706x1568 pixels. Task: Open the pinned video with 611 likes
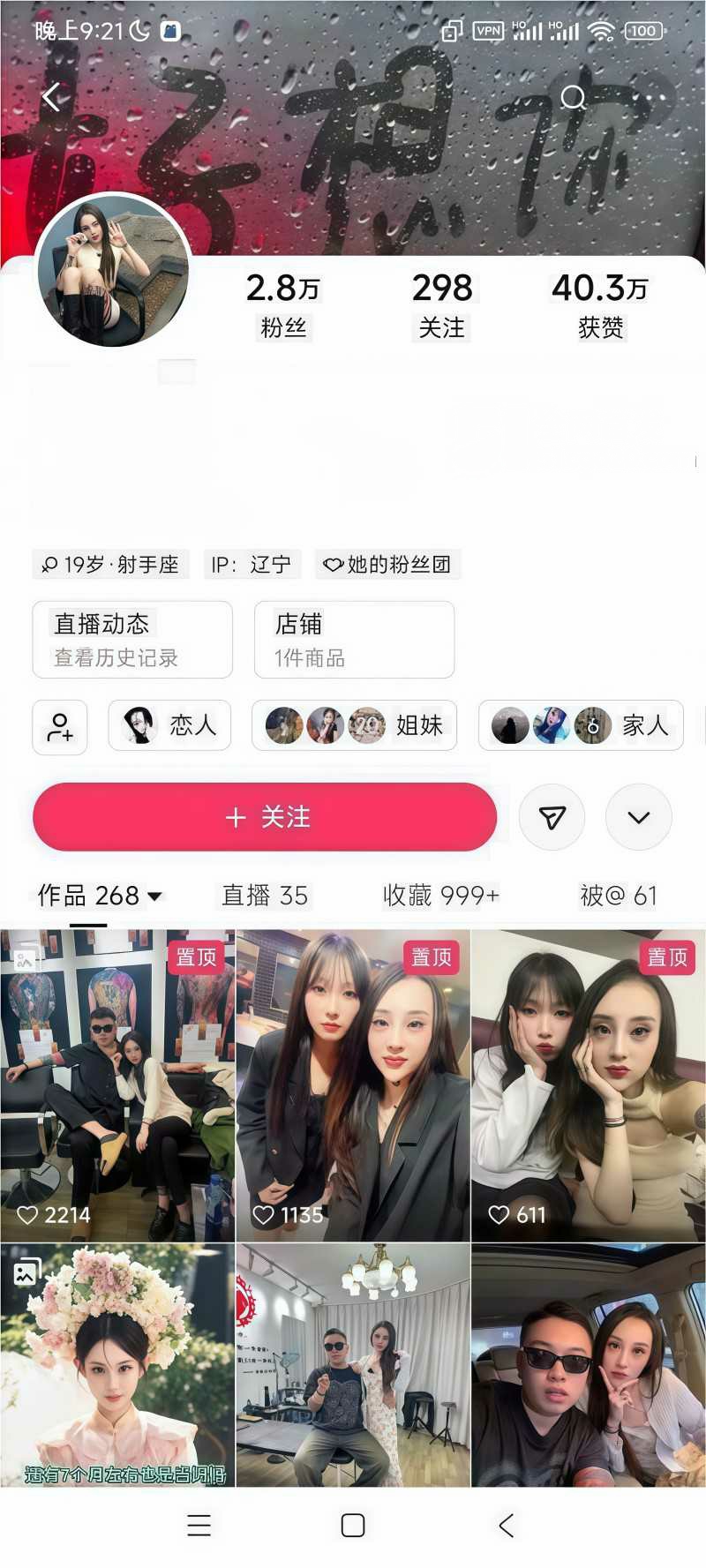(589, 1085)
